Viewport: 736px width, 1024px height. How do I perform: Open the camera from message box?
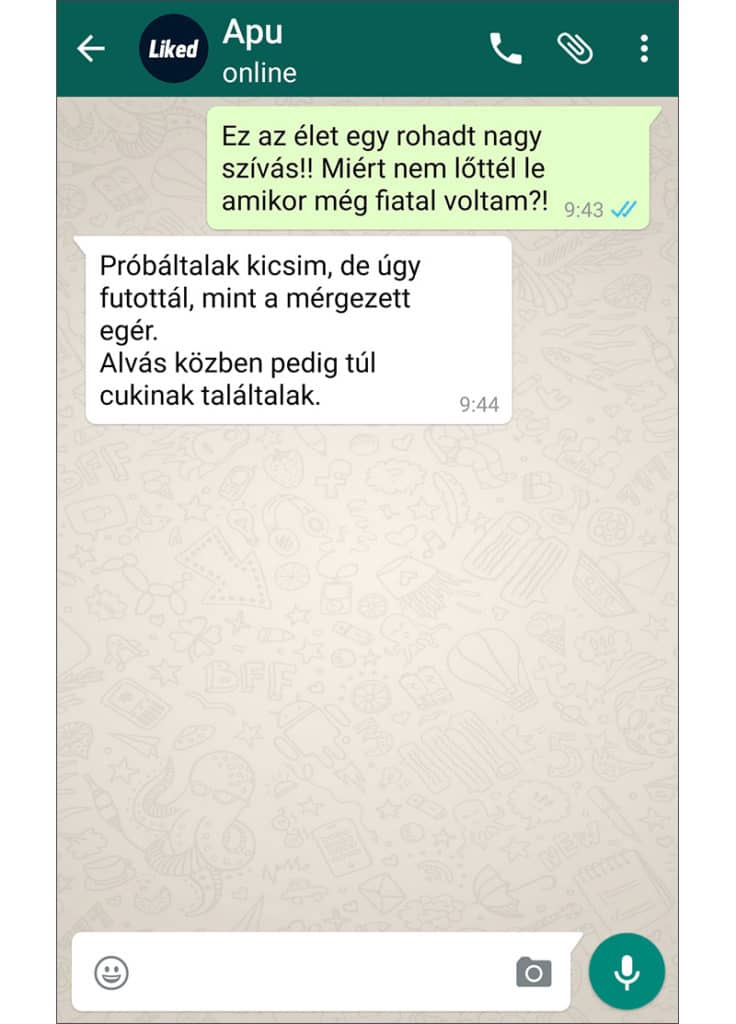(534, 971)
